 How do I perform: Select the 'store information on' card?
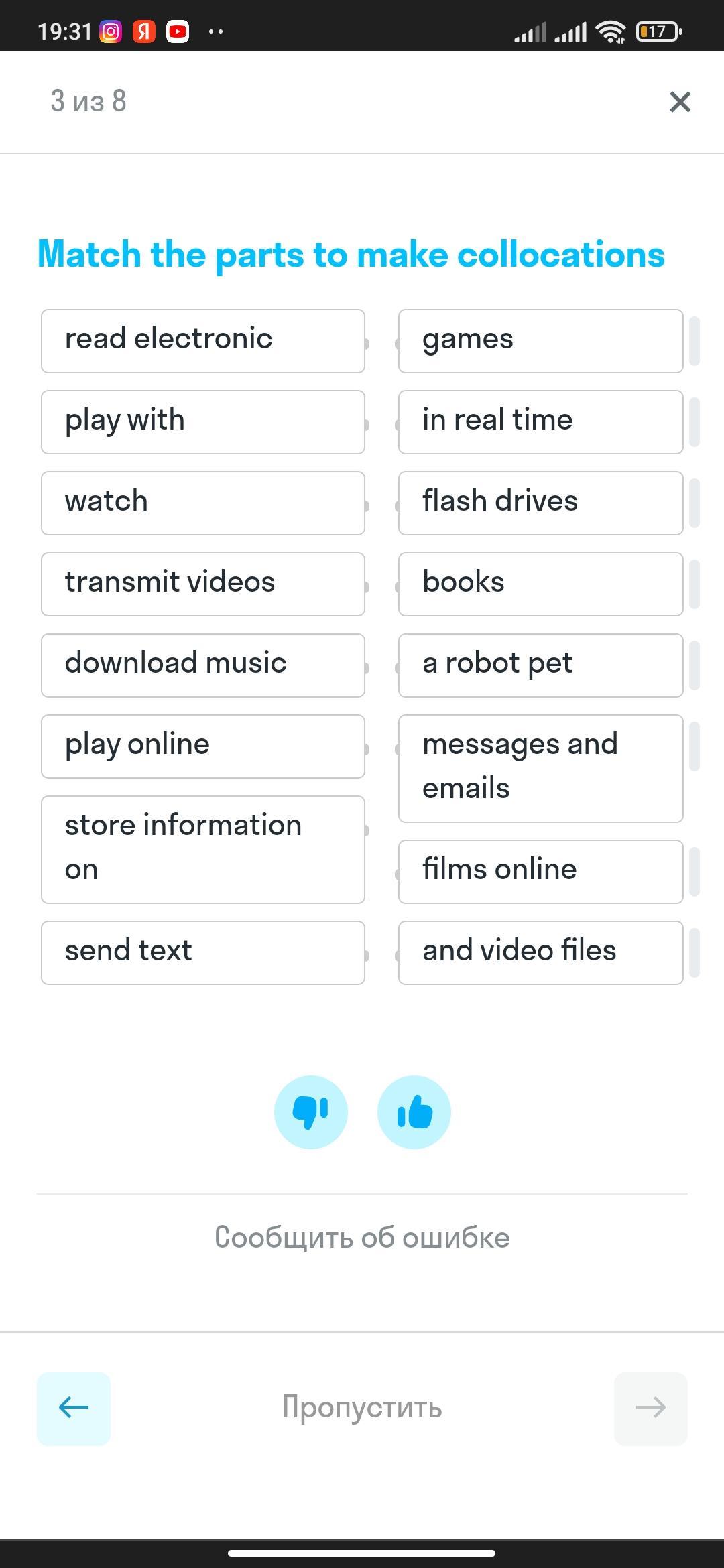[202, 849]
